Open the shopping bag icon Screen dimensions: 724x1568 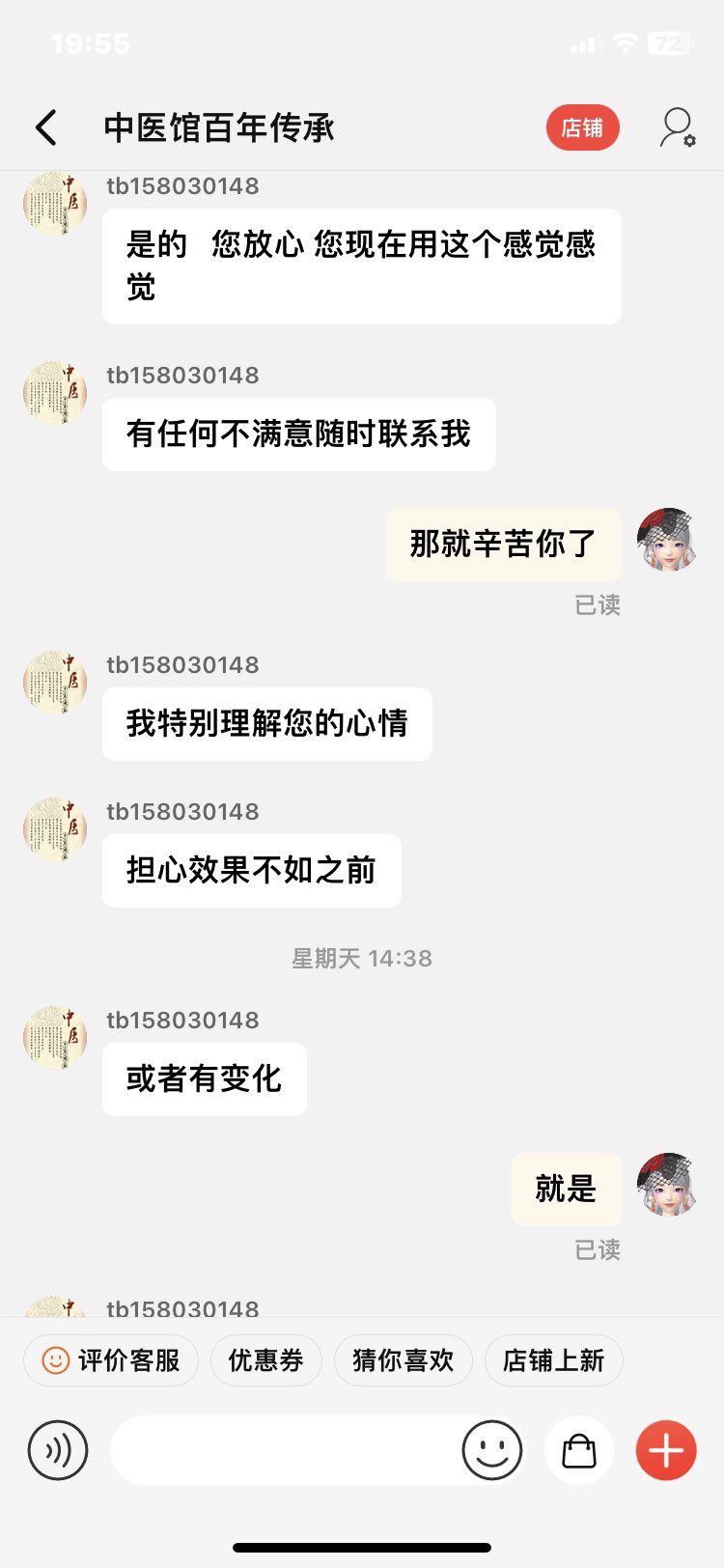[x=579, y=1450]
